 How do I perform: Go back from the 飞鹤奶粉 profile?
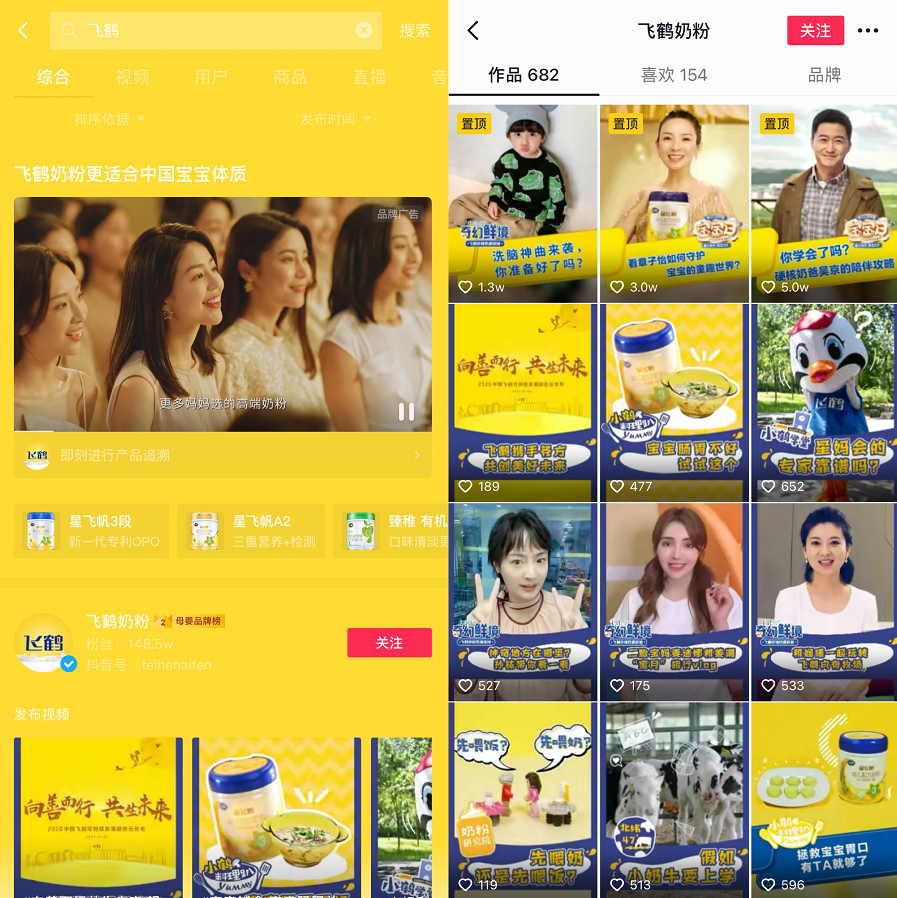pos(474,31)
